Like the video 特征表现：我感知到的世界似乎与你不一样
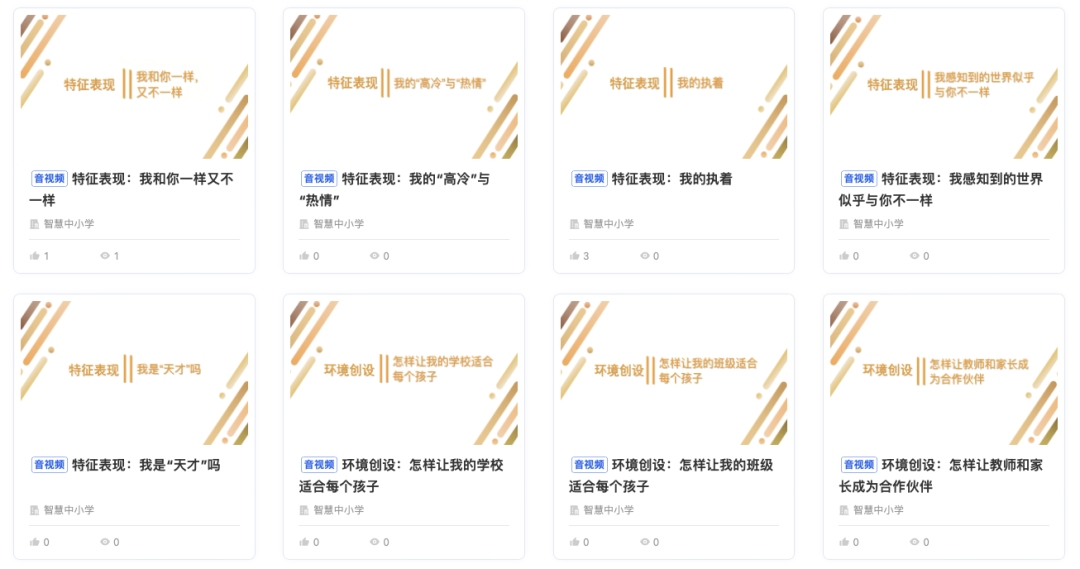This screenshot has width=1080, height=569. 845,256
